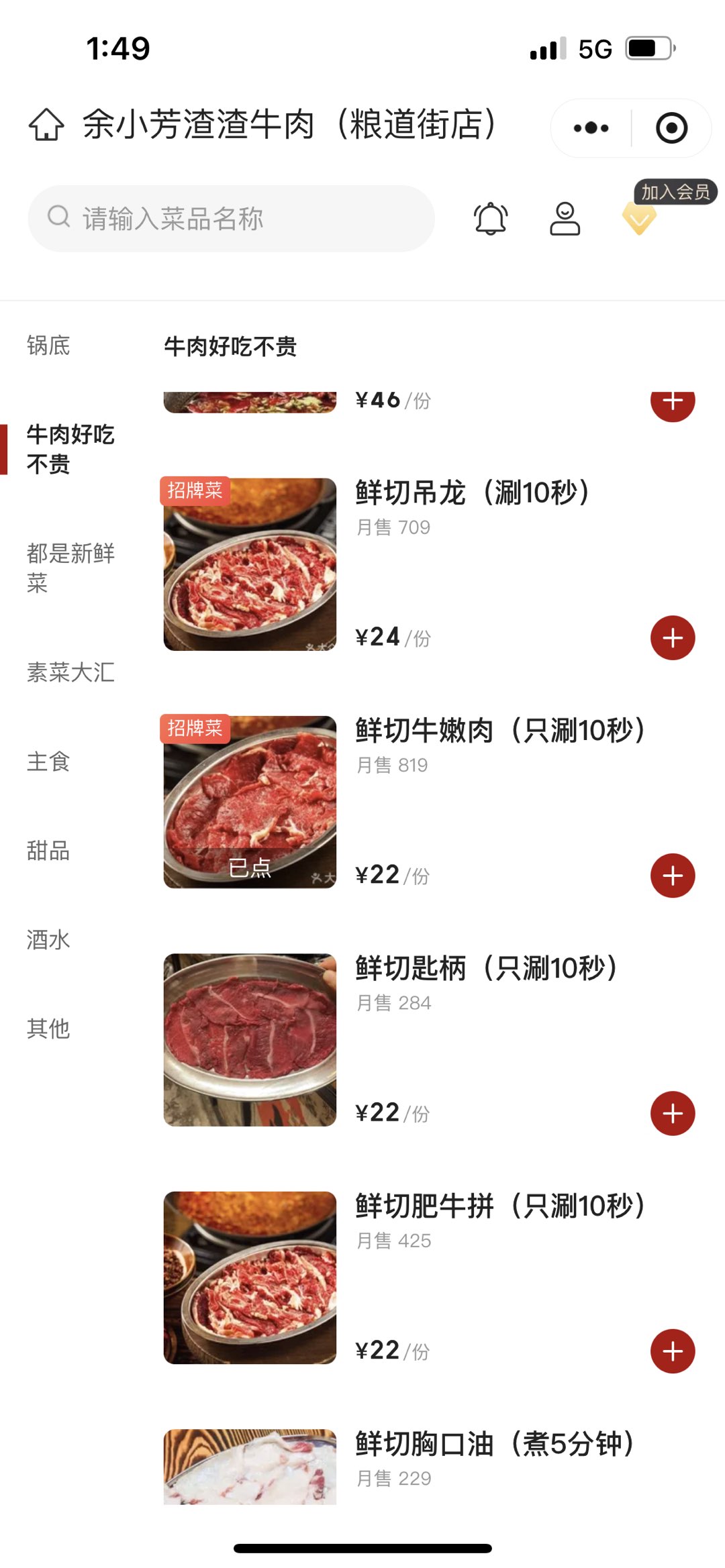Jump to the 素菜大汇 category
Image resolution: width=725 pixels, height=1568 pixels.
[70, 672]
